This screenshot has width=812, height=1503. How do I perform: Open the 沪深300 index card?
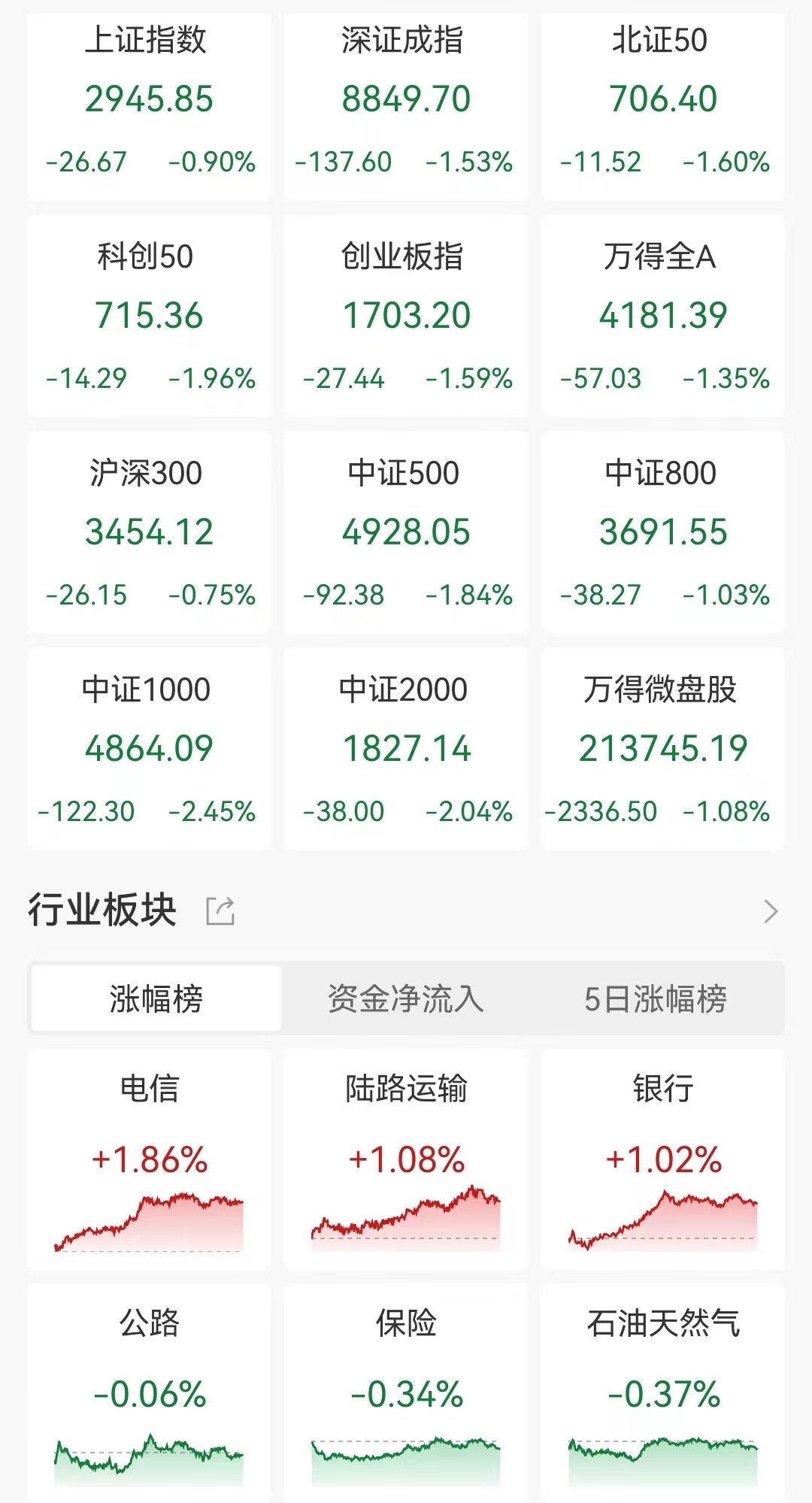(149, 532)
